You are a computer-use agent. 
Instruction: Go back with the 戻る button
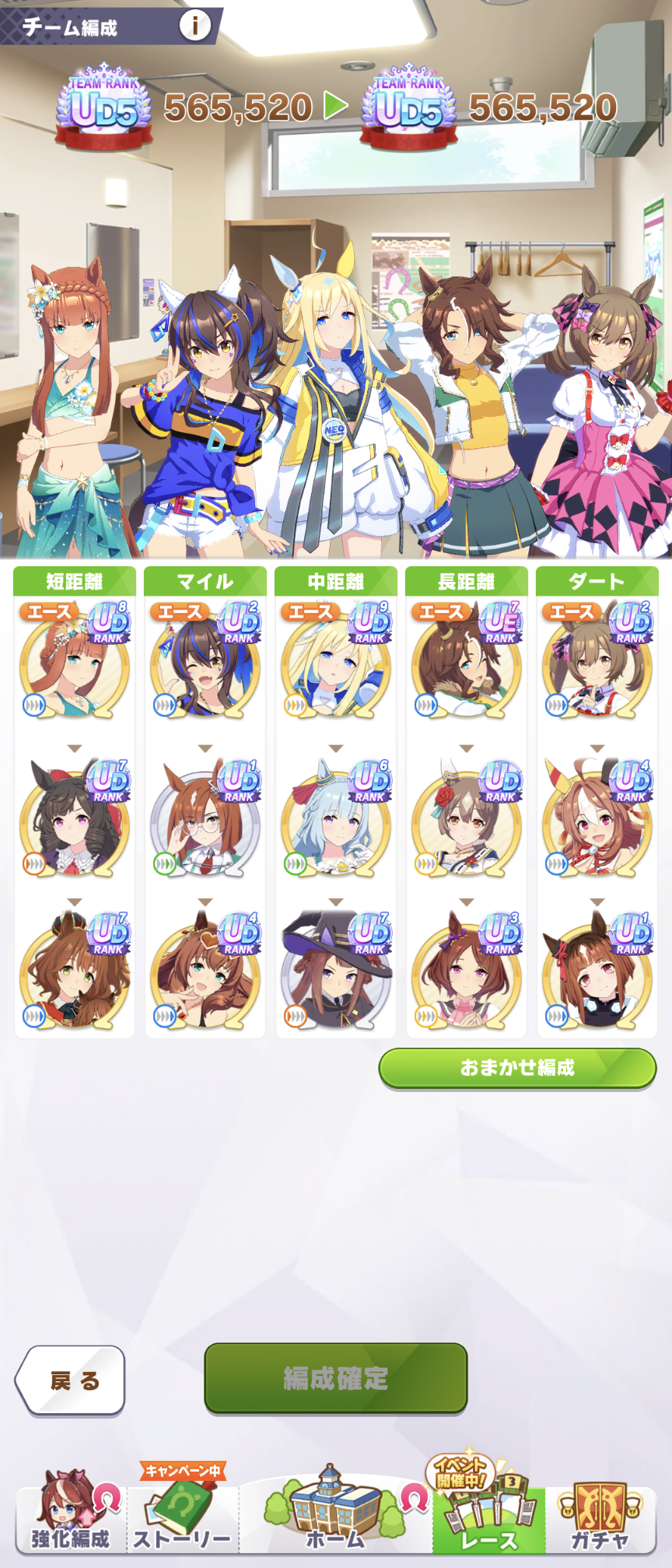point(71,1380)
